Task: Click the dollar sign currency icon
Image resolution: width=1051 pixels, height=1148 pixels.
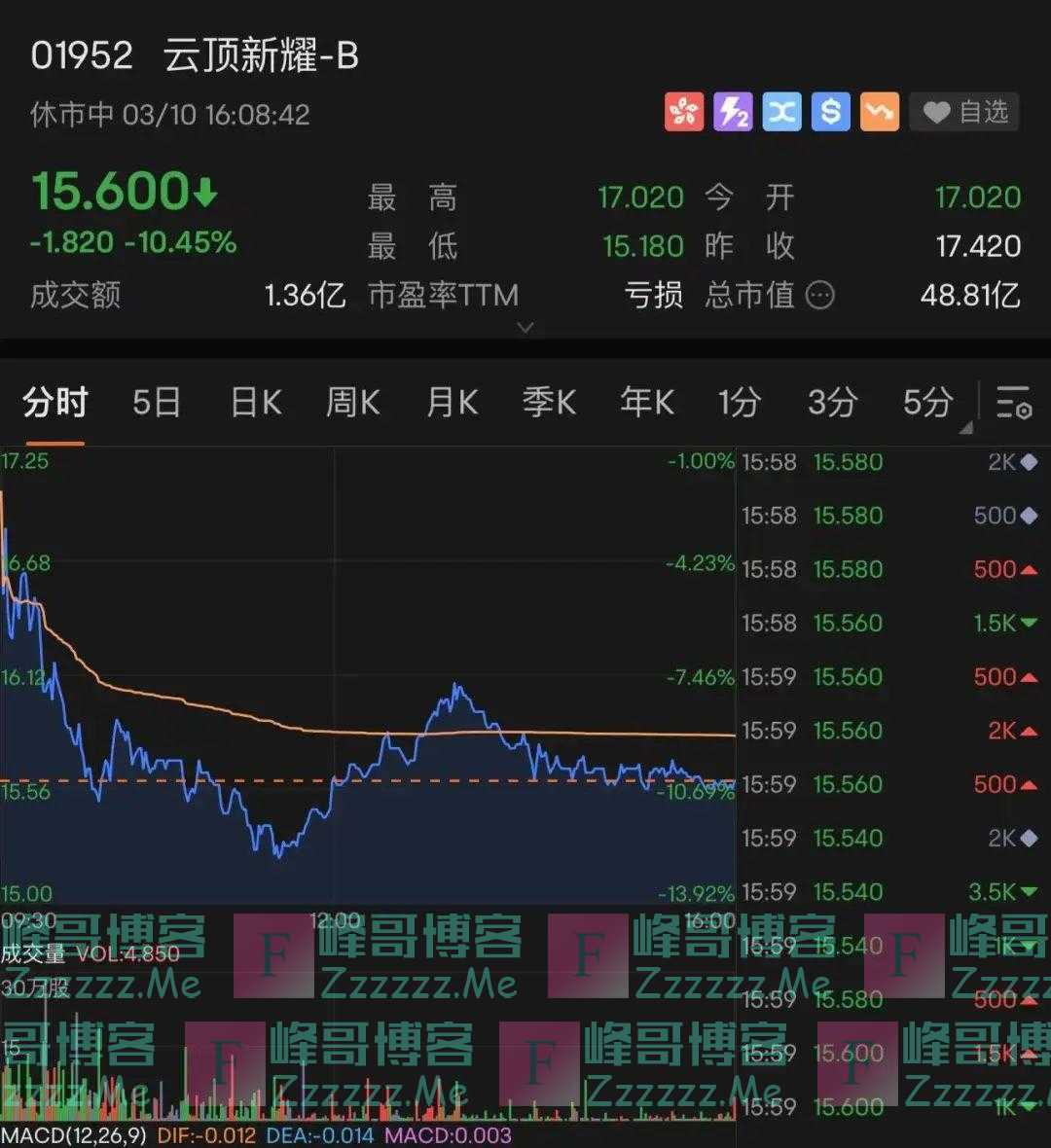Action: tap(830, 112)
